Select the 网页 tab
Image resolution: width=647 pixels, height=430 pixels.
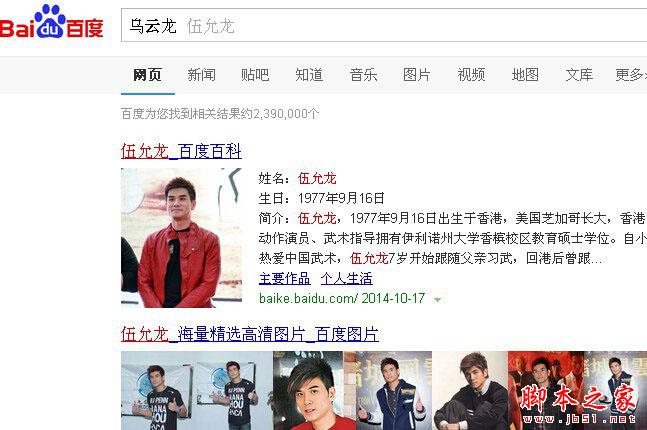point(147,75)
